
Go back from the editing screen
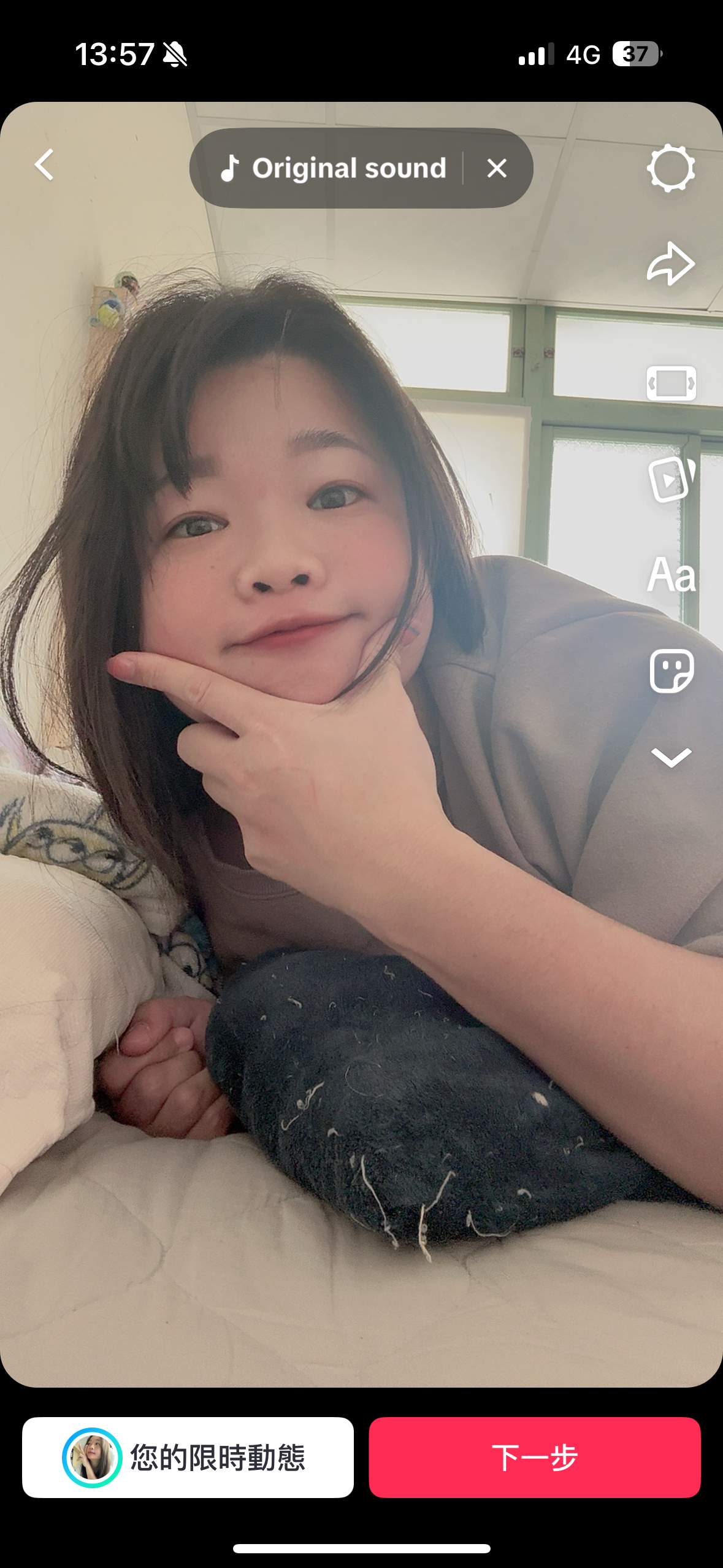tap(44, 165)
